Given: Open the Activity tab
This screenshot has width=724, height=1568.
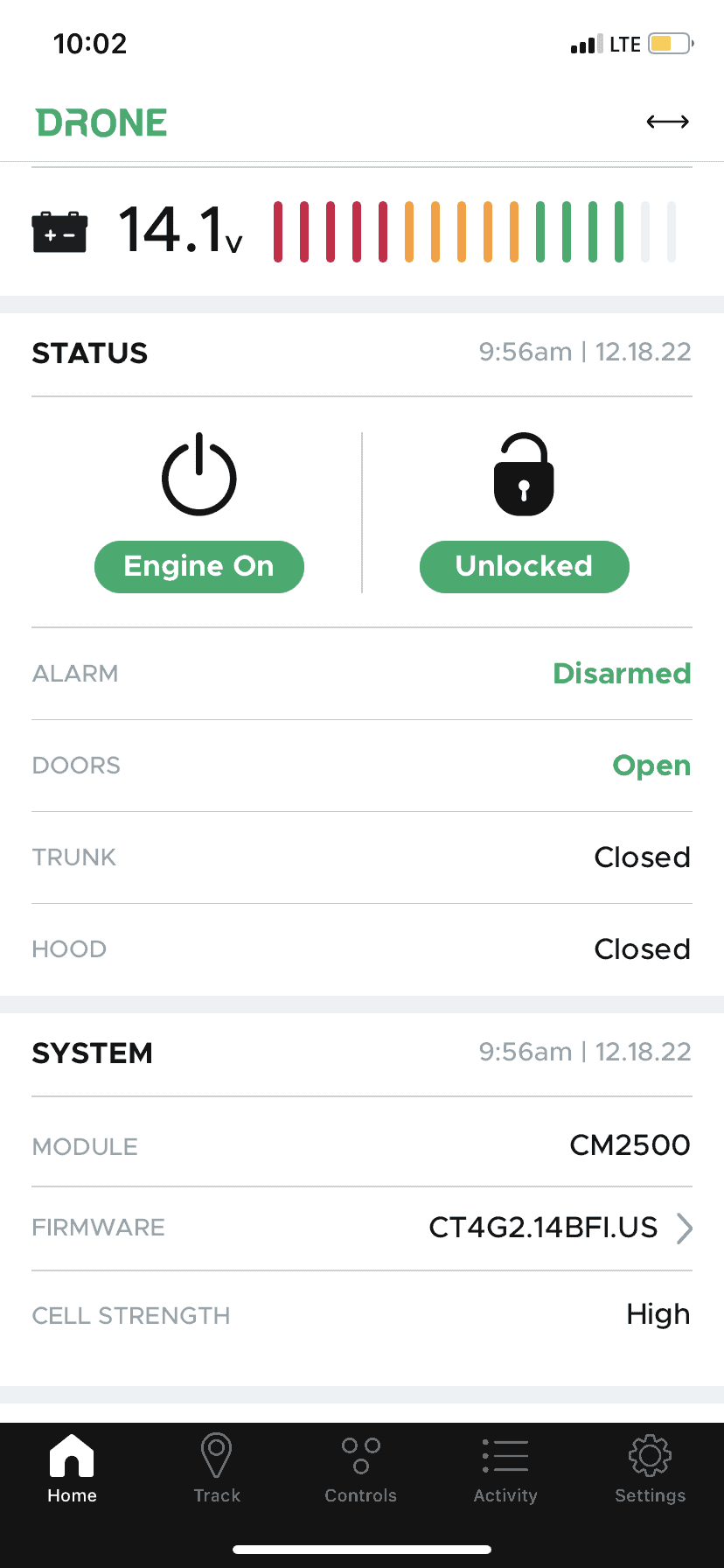Looking at the screenshot, I should click(x=505, y=1469).
